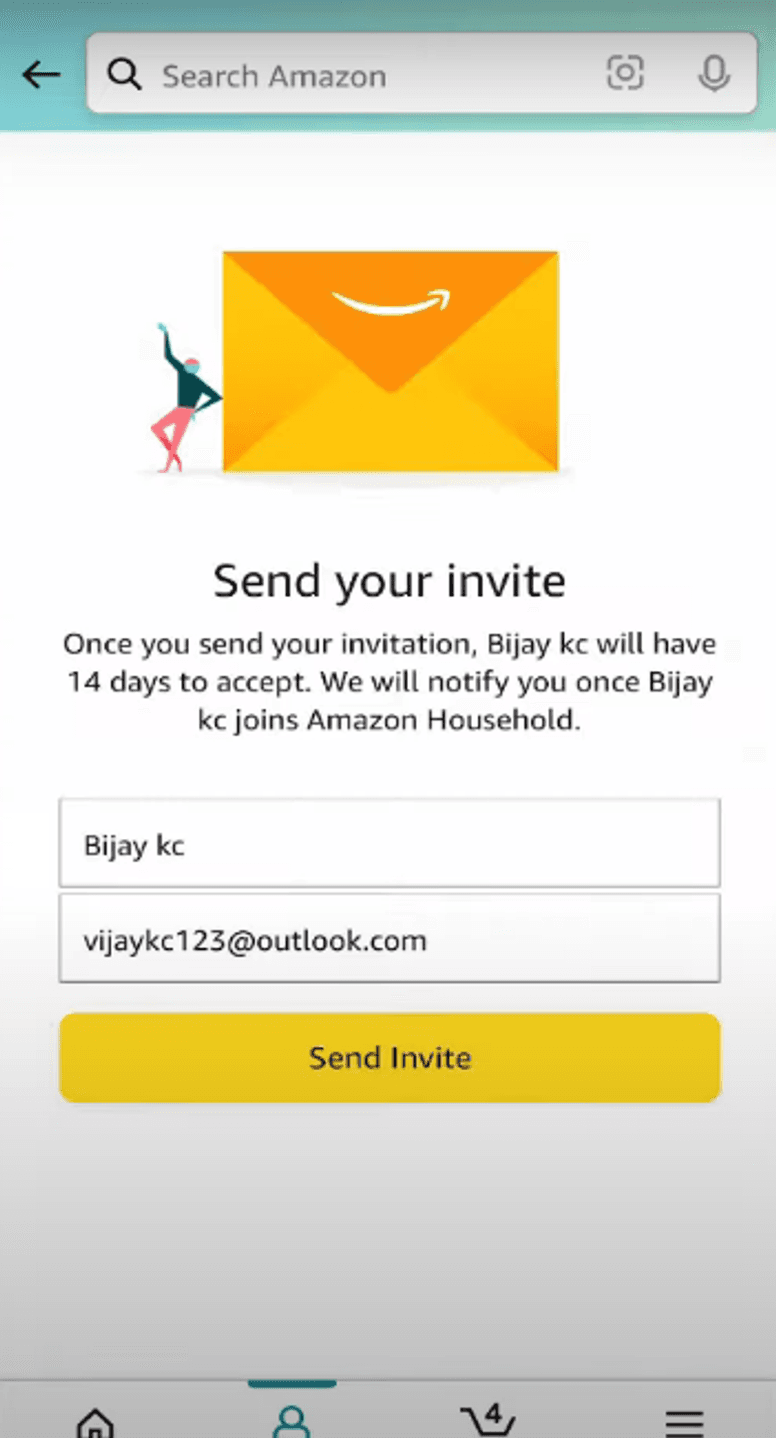Viewport: 776px width, 1438px height.
Task: Send Invite to Bijay kc
Action: (x=389, y=1057)
